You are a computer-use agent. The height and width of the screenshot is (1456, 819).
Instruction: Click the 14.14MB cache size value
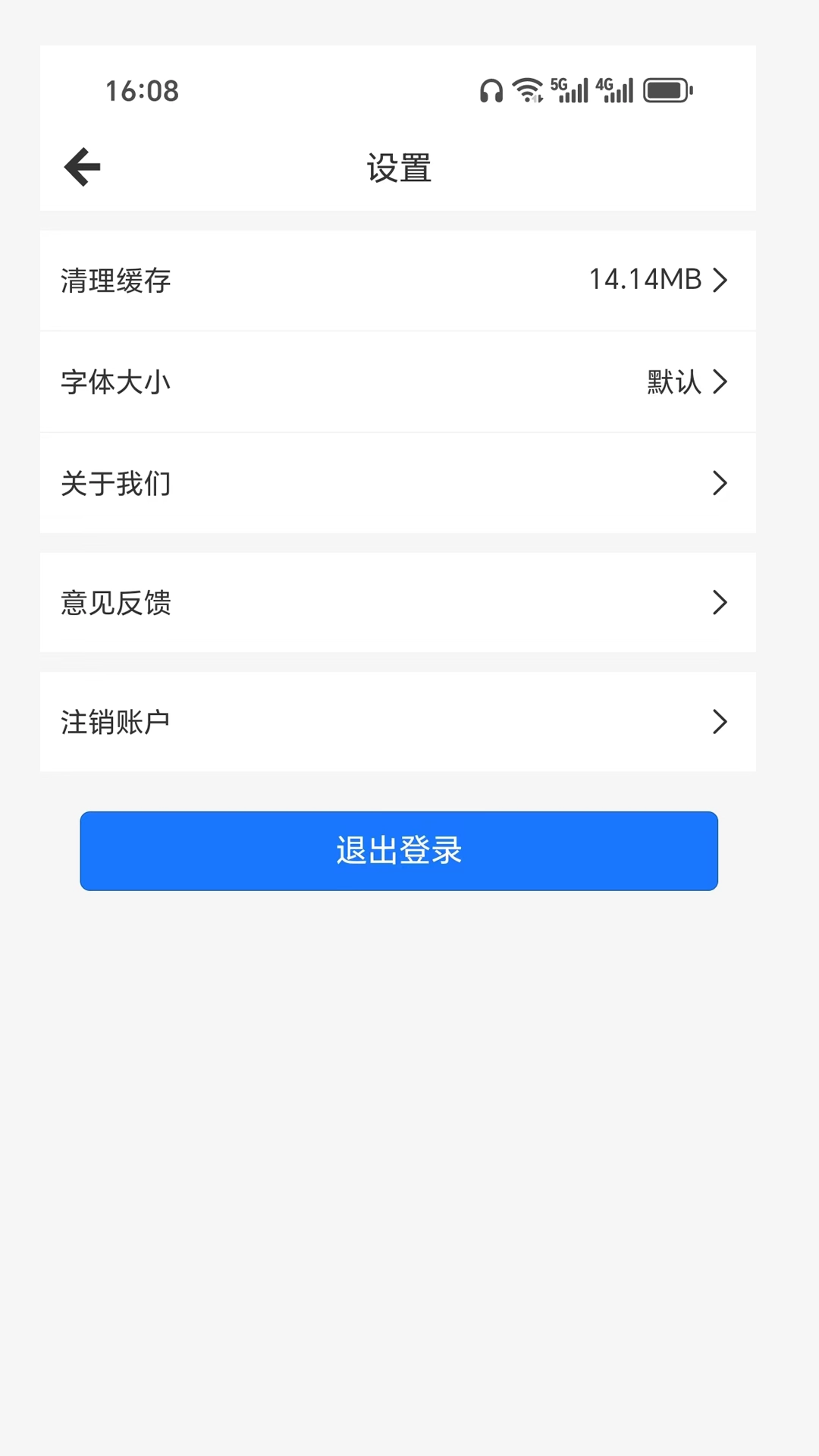pos(645,280)
